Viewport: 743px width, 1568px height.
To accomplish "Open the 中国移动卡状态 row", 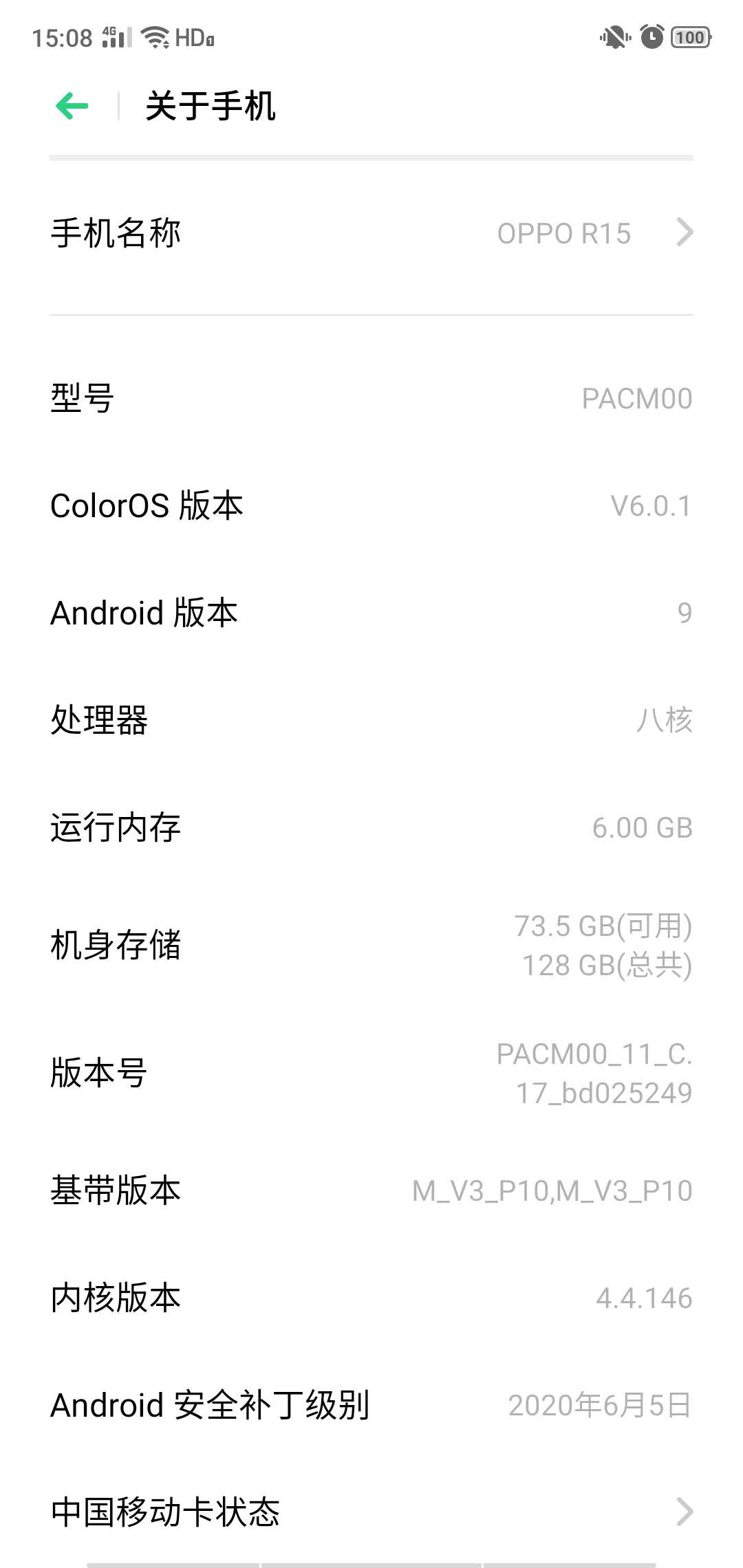I will (x=371, y=1512).
